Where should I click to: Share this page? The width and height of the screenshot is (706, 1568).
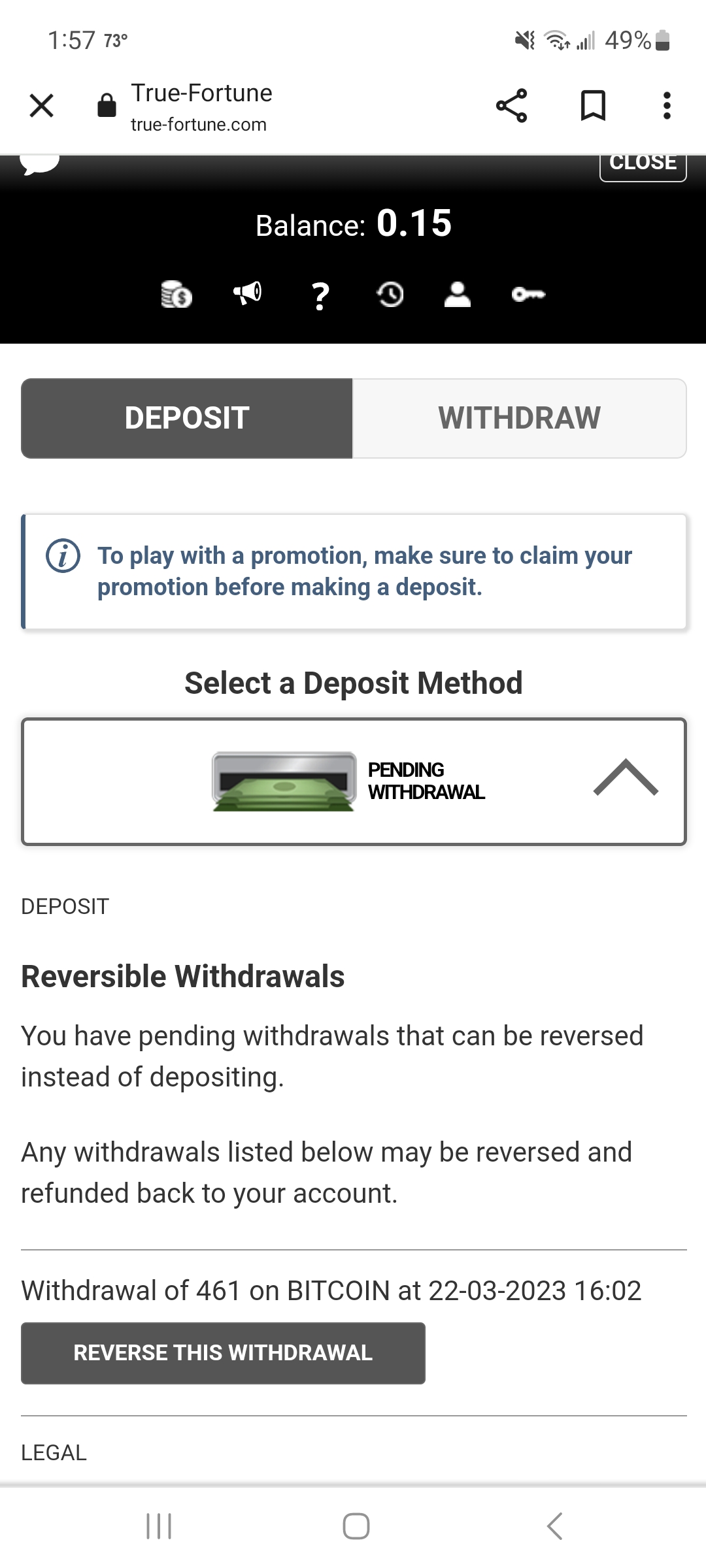coord(511,105)
